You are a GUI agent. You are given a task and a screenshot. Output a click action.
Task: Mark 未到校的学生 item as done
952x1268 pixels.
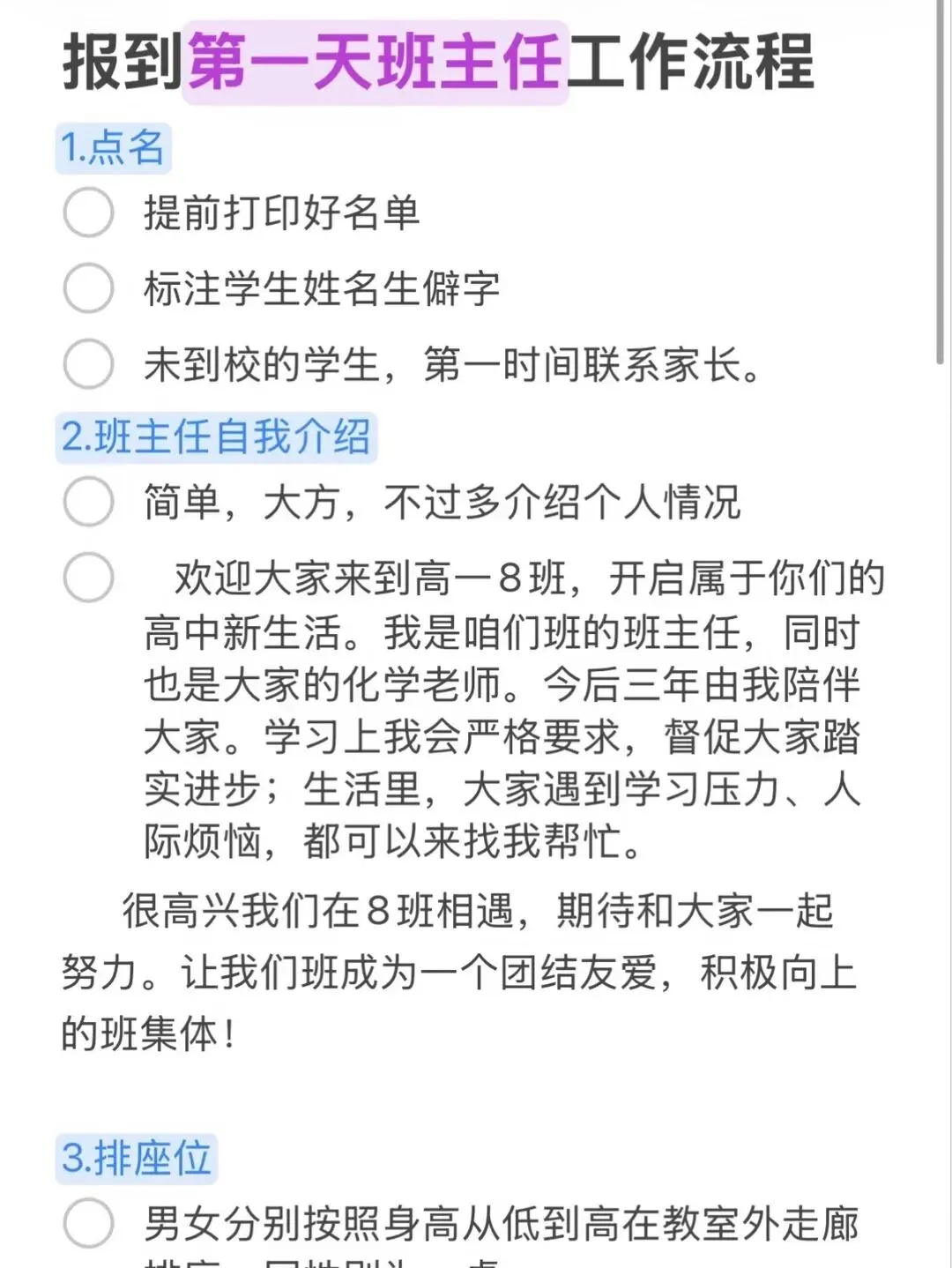point(88,364)
